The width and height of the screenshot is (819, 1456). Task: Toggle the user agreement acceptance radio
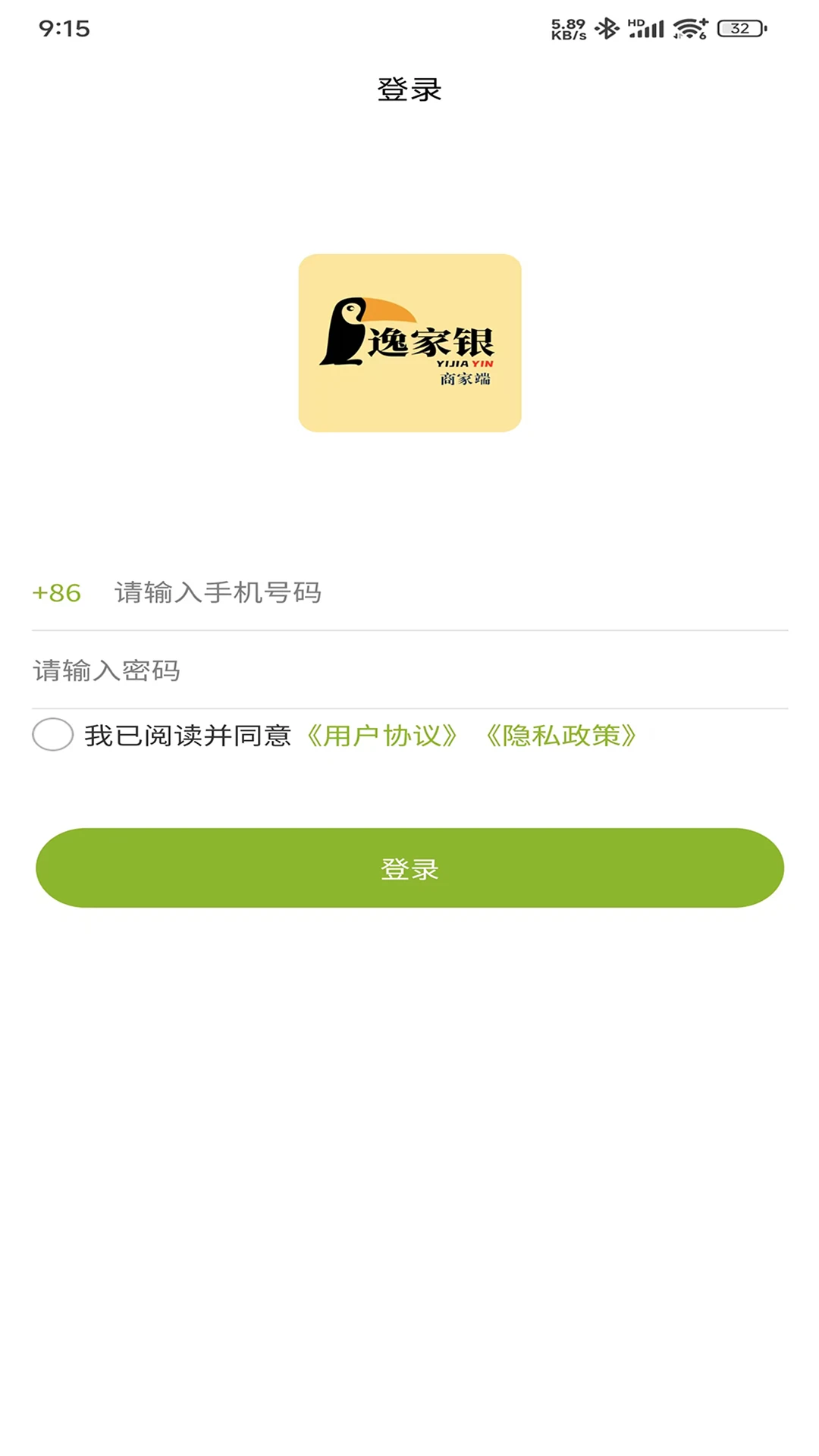pos(53,734)
